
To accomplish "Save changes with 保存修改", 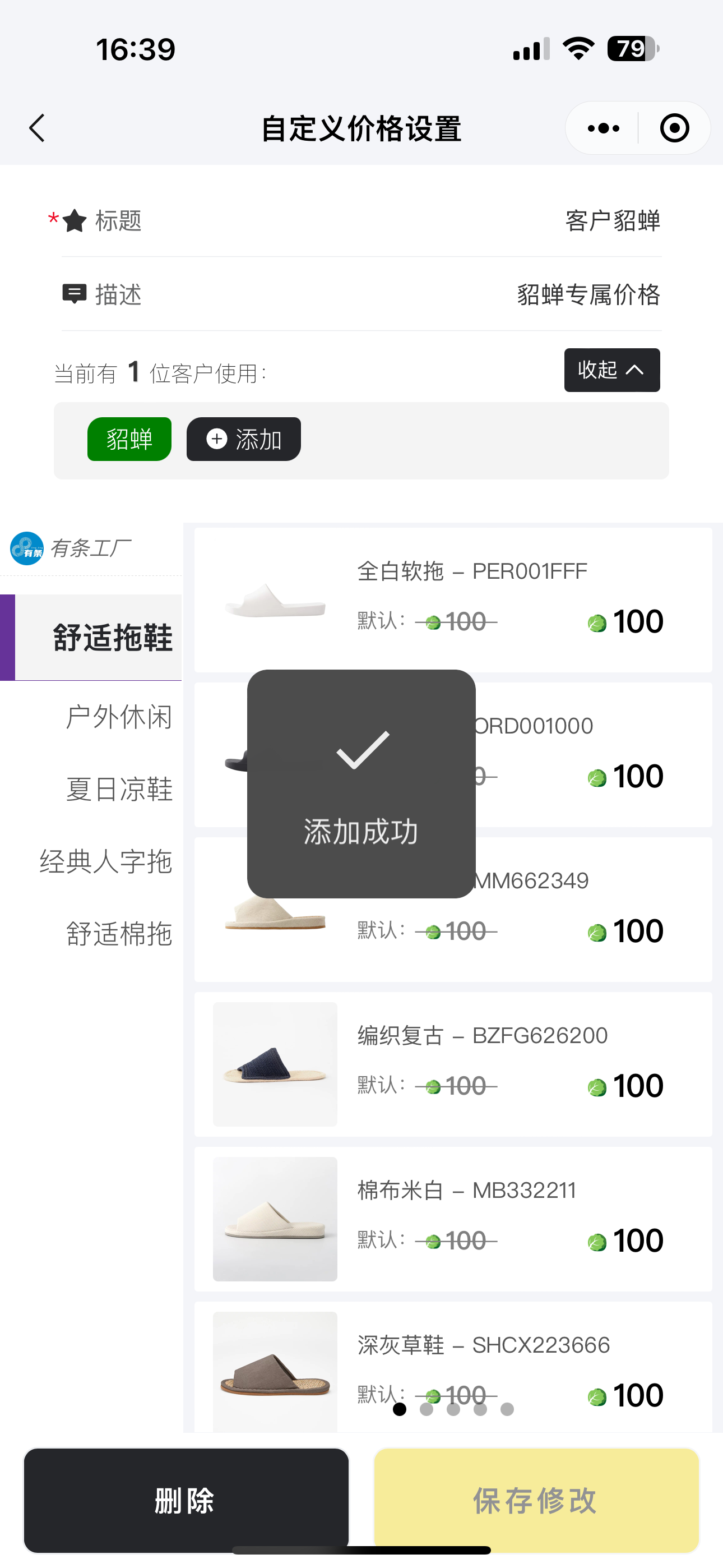I will tap(536, 1500).
